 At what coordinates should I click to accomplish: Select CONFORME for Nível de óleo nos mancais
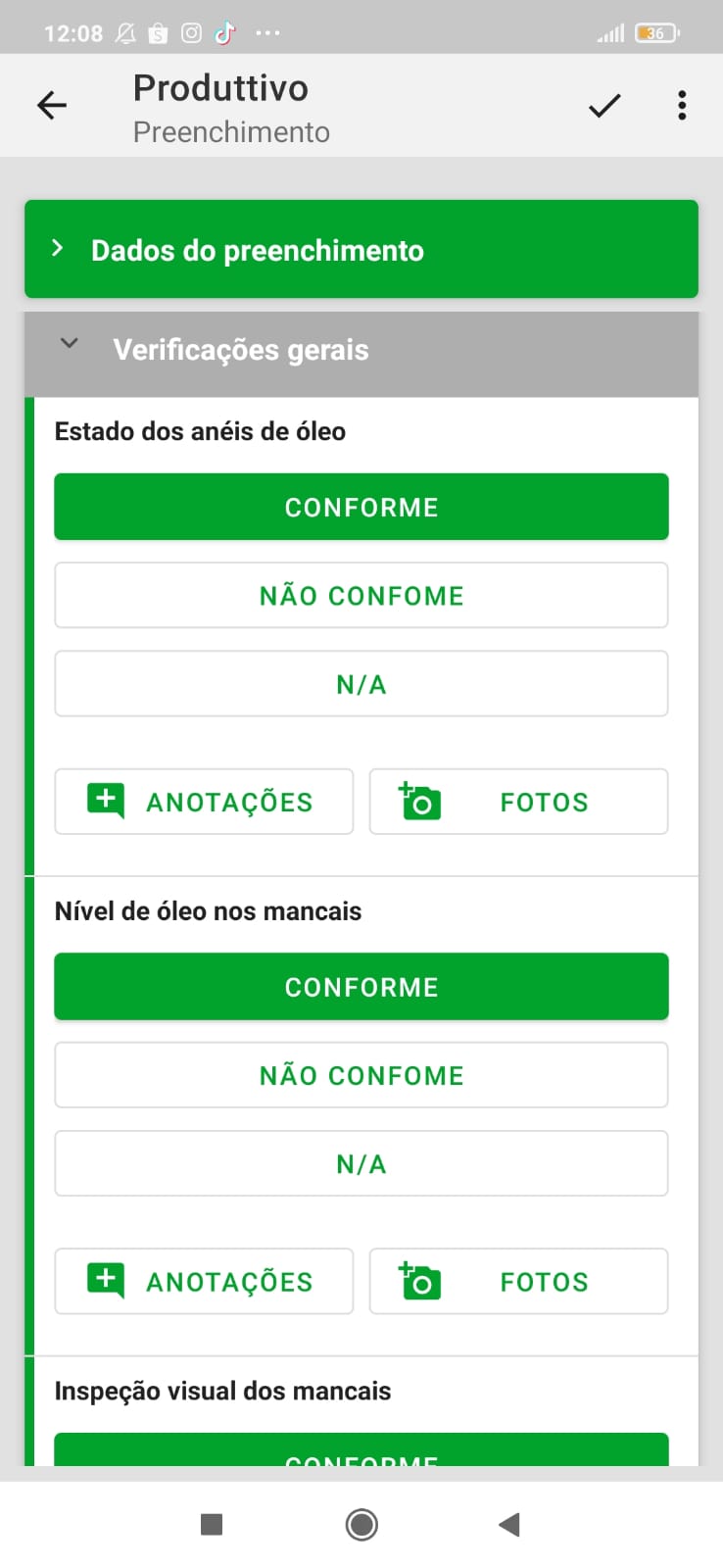tap(361, 987)
